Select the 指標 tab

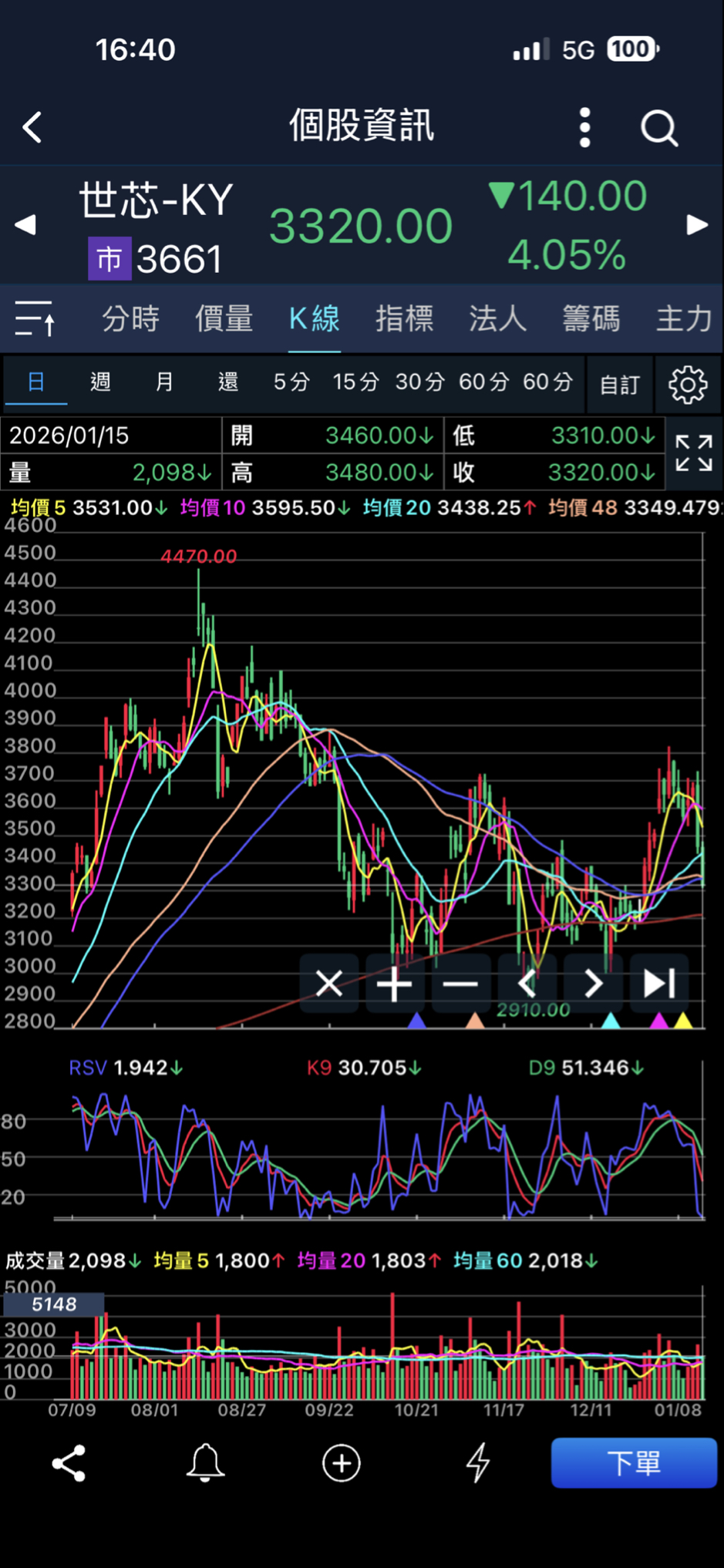coord(404,318)
